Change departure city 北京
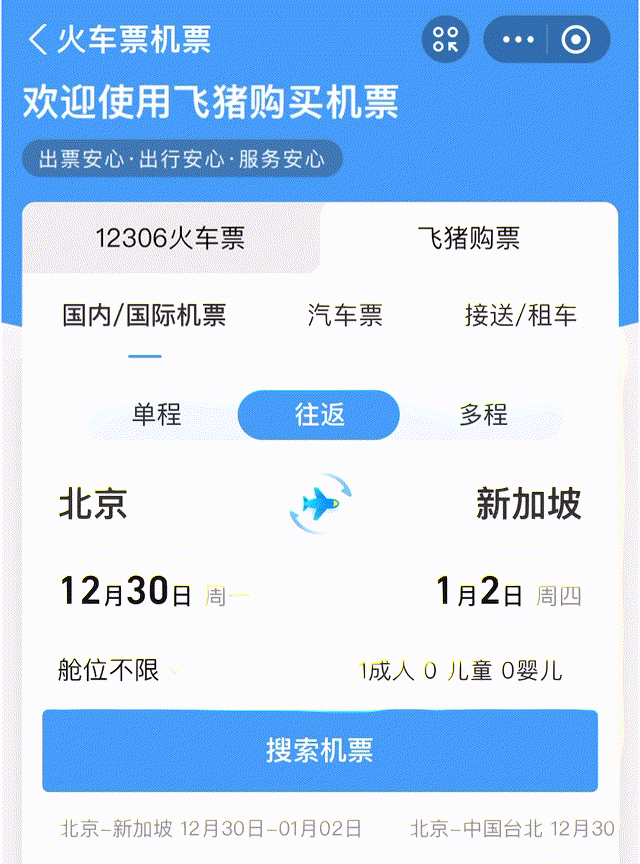Screen dimensions: 640x864 click(94, 503)
